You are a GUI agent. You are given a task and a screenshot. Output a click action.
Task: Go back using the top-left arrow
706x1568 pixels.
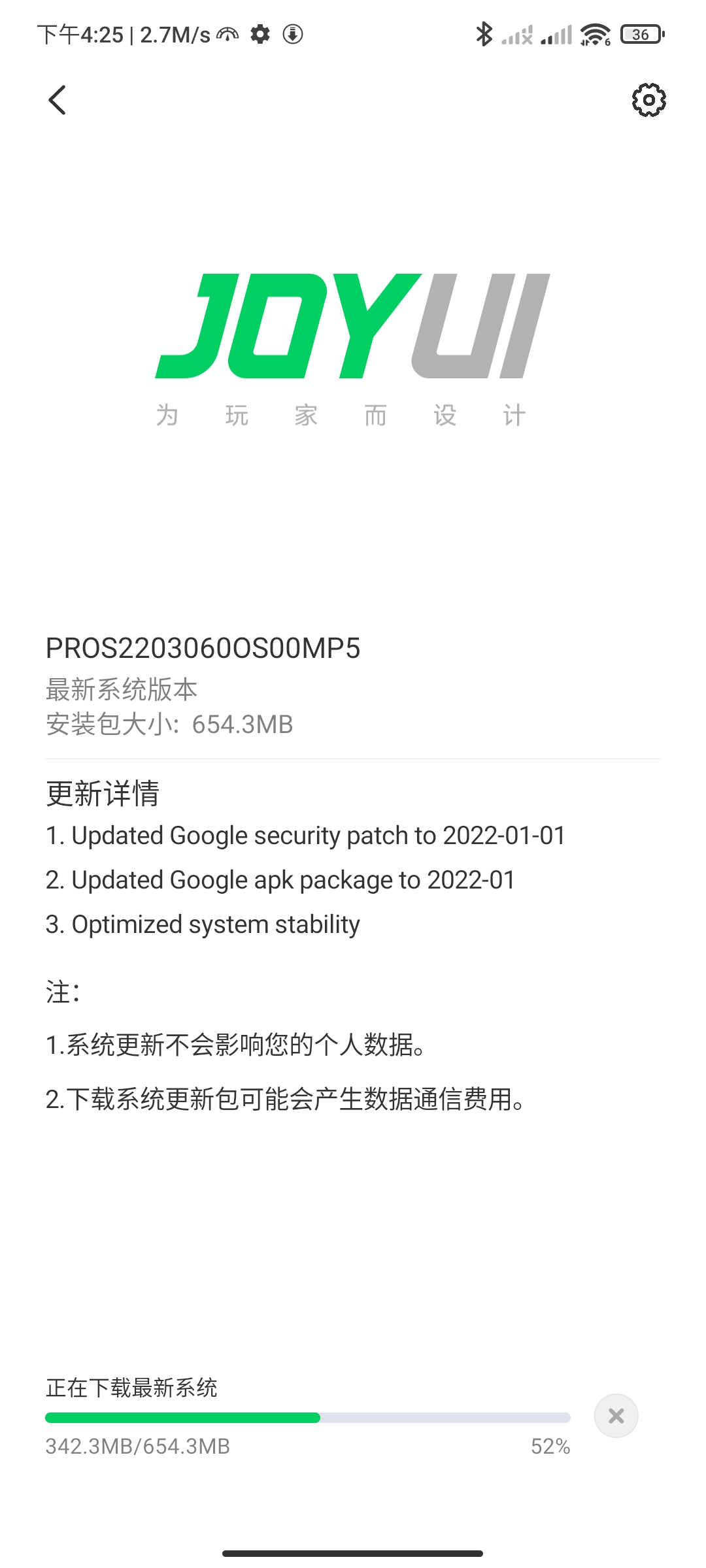click(x=58, y=100)
